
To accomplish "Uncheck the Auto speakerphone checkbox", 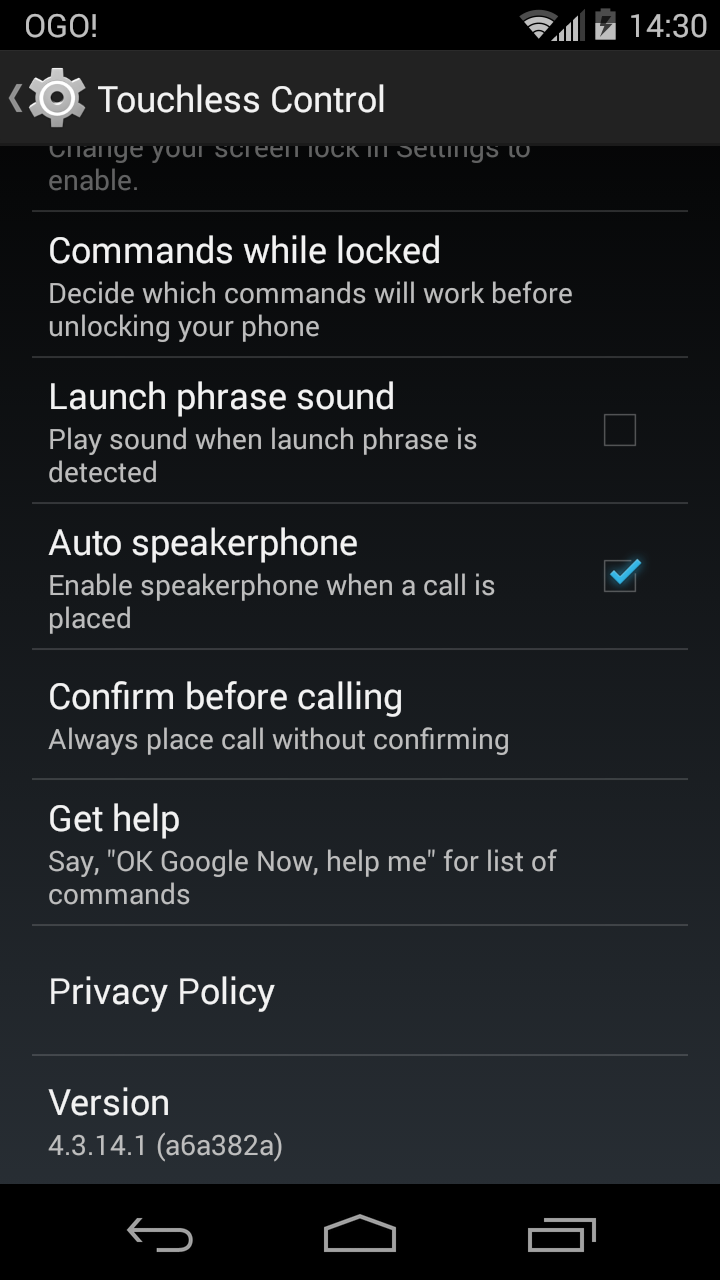I will [620, 575].
